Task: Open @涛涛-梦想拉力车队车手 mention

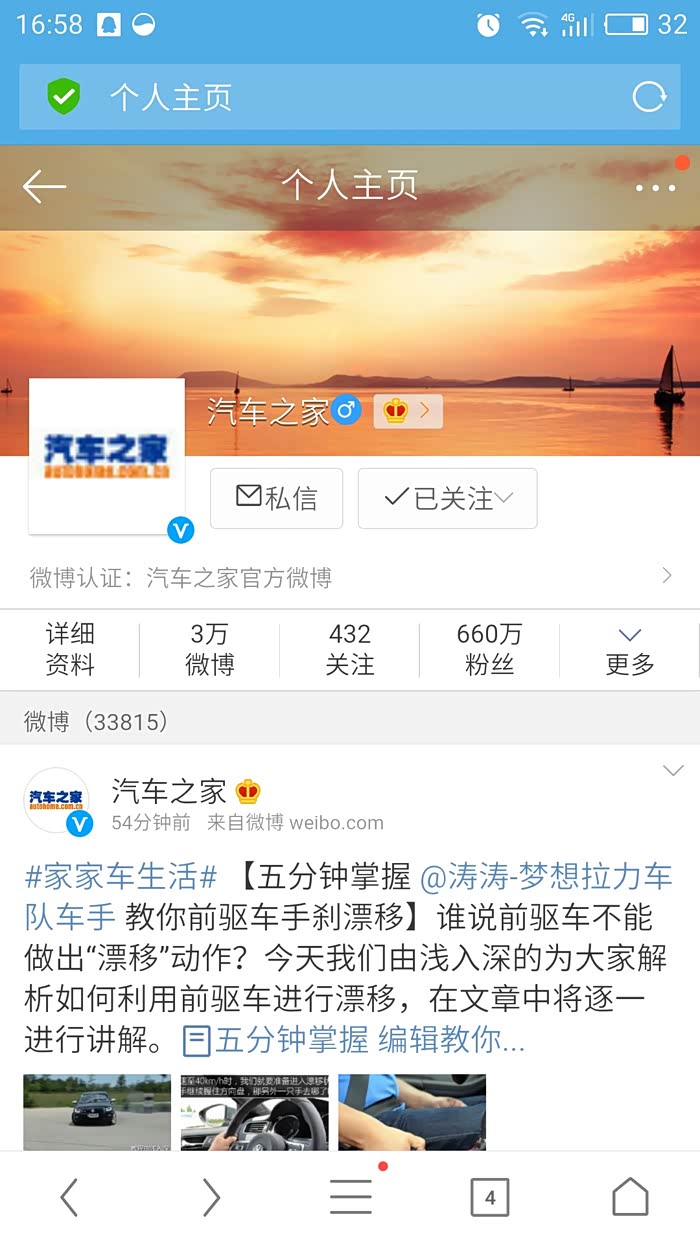Action: coord(545,878)
